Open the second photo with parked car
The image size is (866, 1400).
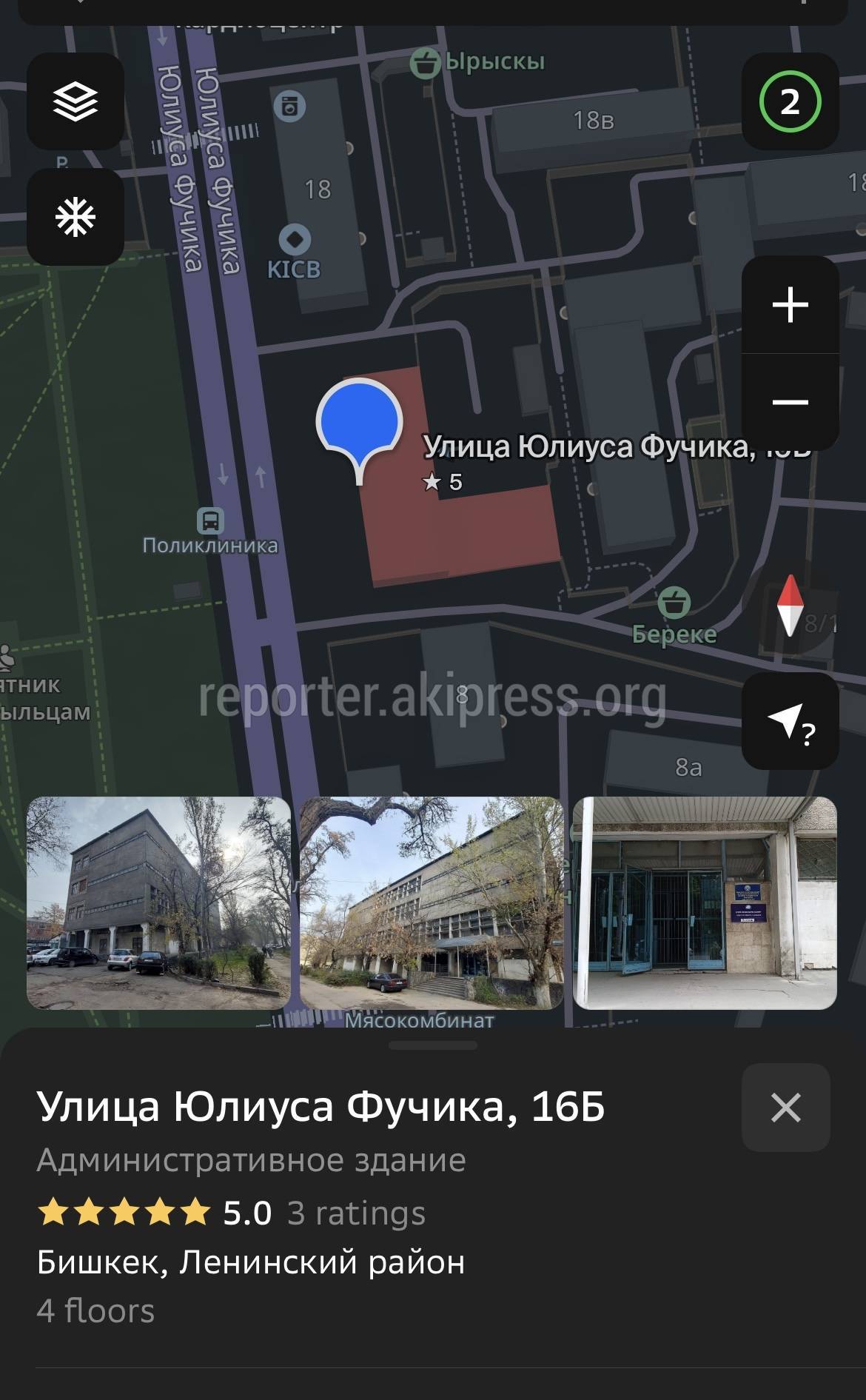432,902
